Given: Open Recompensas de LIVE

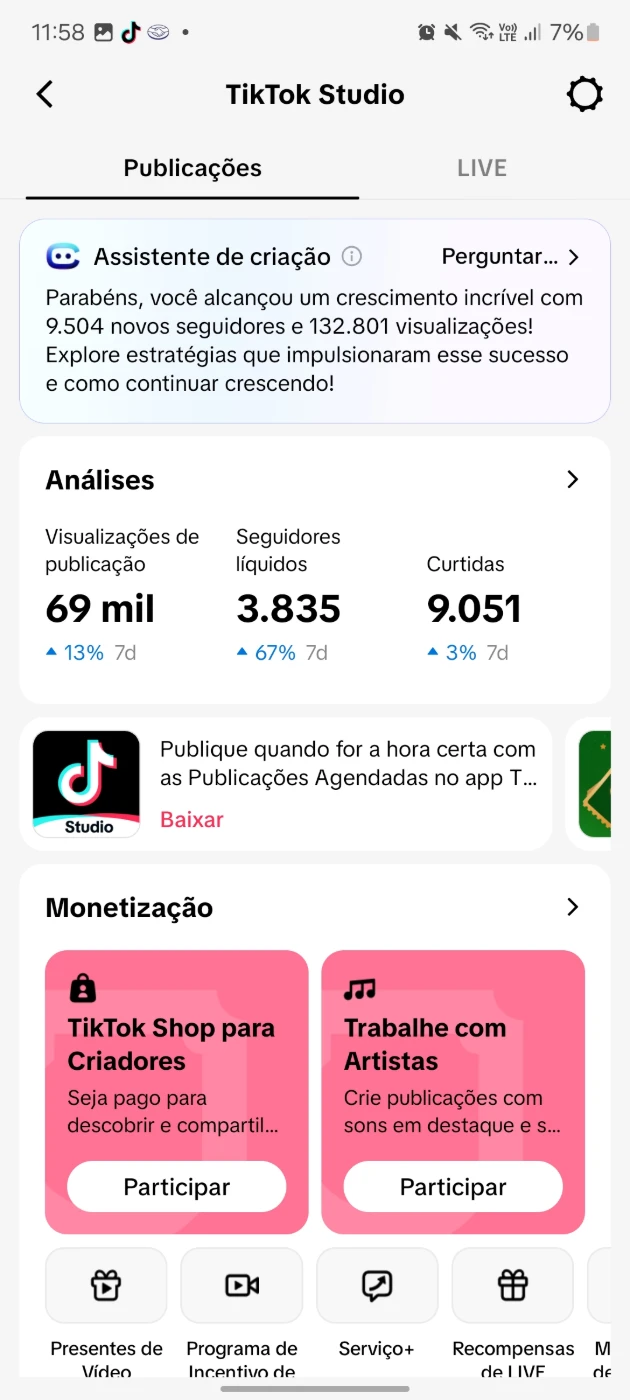Looking at the screenshot, I should (x=513, y=1286).
